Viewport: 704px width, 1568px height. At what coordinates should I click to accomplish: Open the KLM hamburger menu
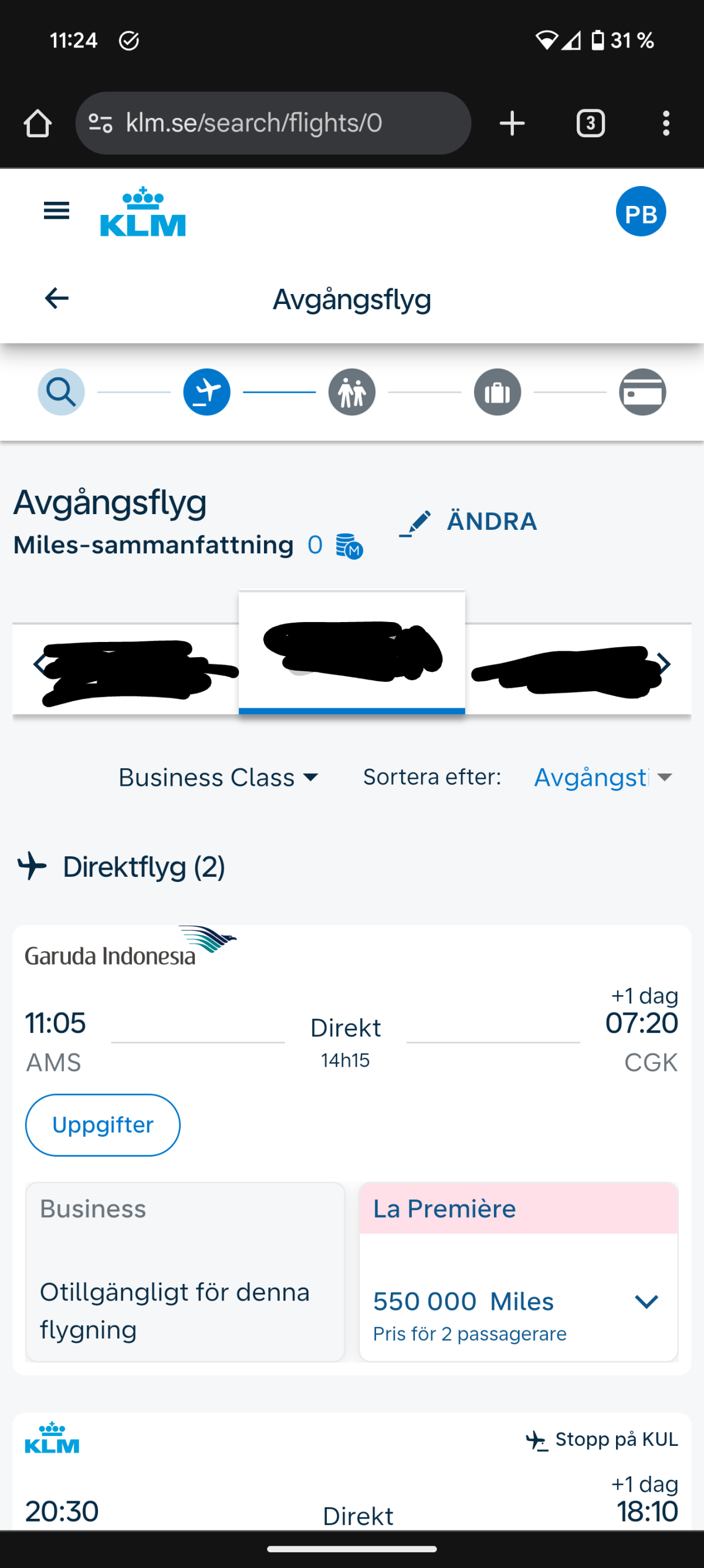(x=56, y=211)
